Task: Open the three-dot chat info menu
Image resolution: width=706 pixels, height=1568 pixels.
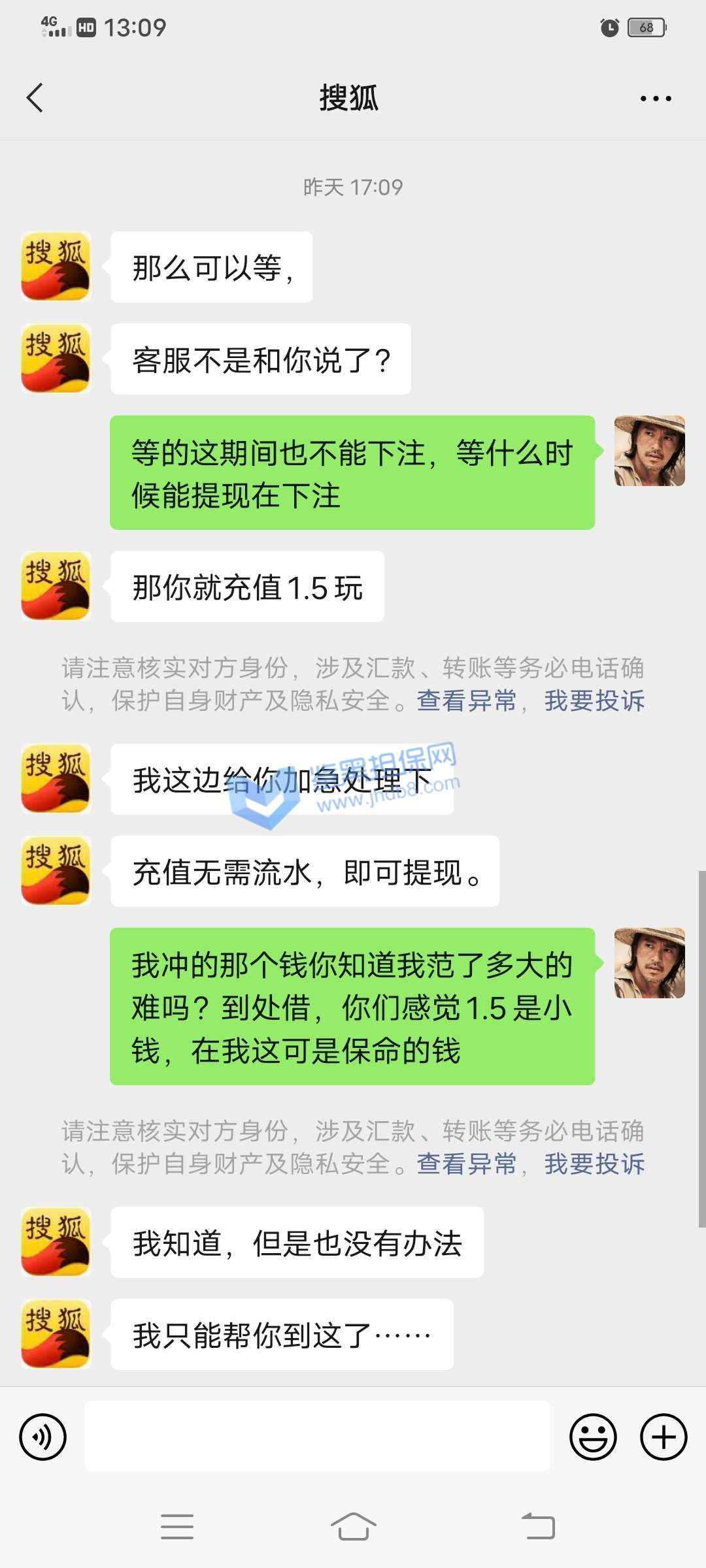Action: pyautogui.click(x=655, y=99)
